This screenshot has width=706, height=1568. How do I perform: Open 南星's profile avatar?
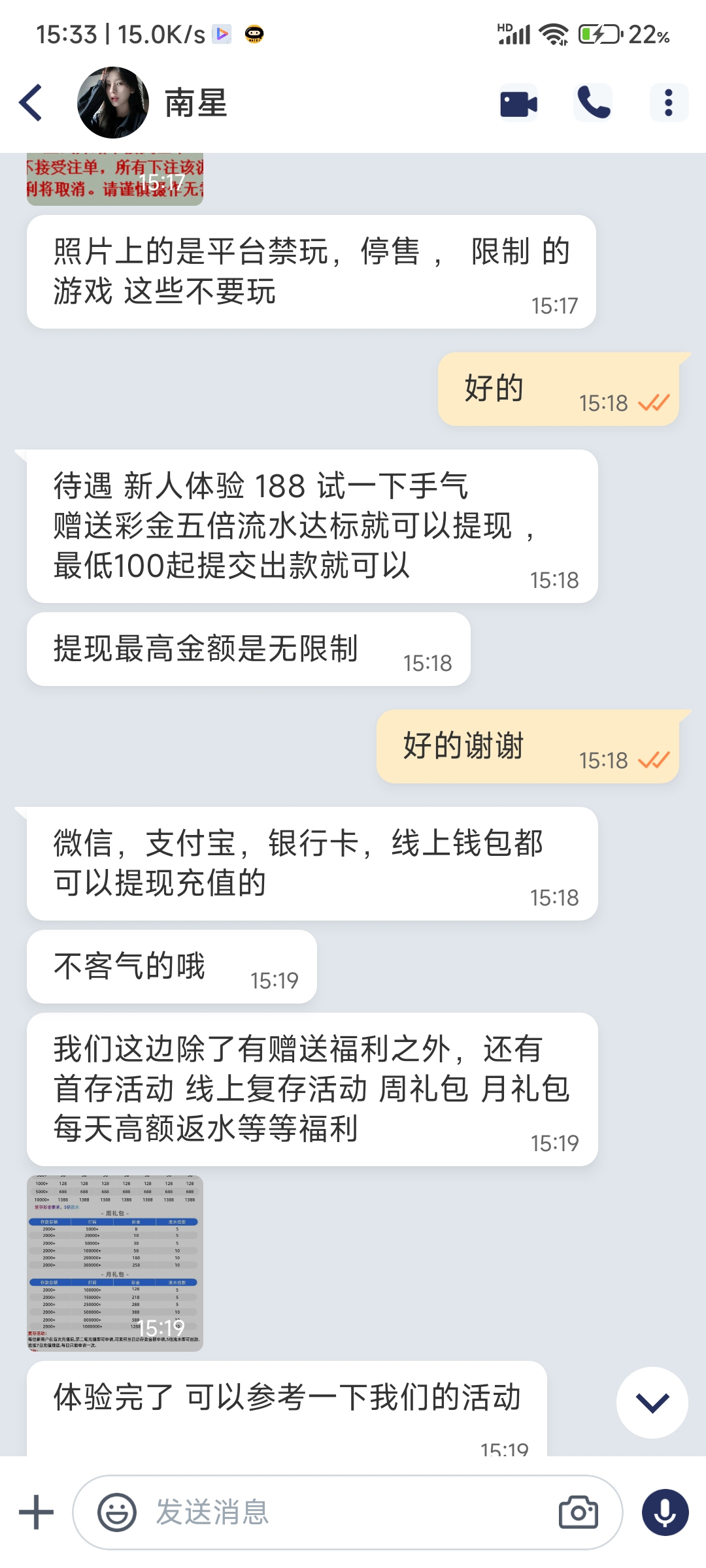(x=112, y=103)
